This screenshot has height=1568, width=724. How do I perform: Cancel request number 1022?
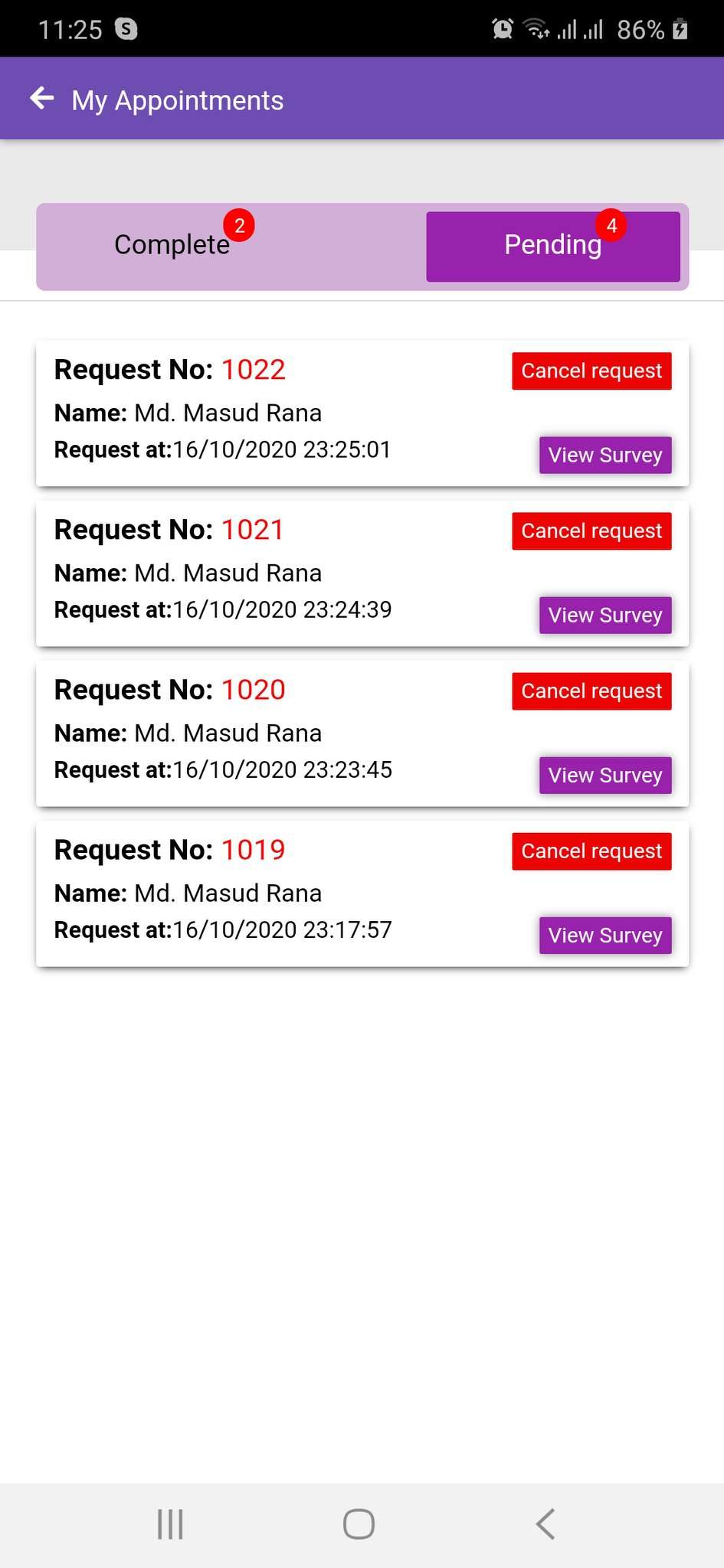pyautogui.click(x=591, y=371)
